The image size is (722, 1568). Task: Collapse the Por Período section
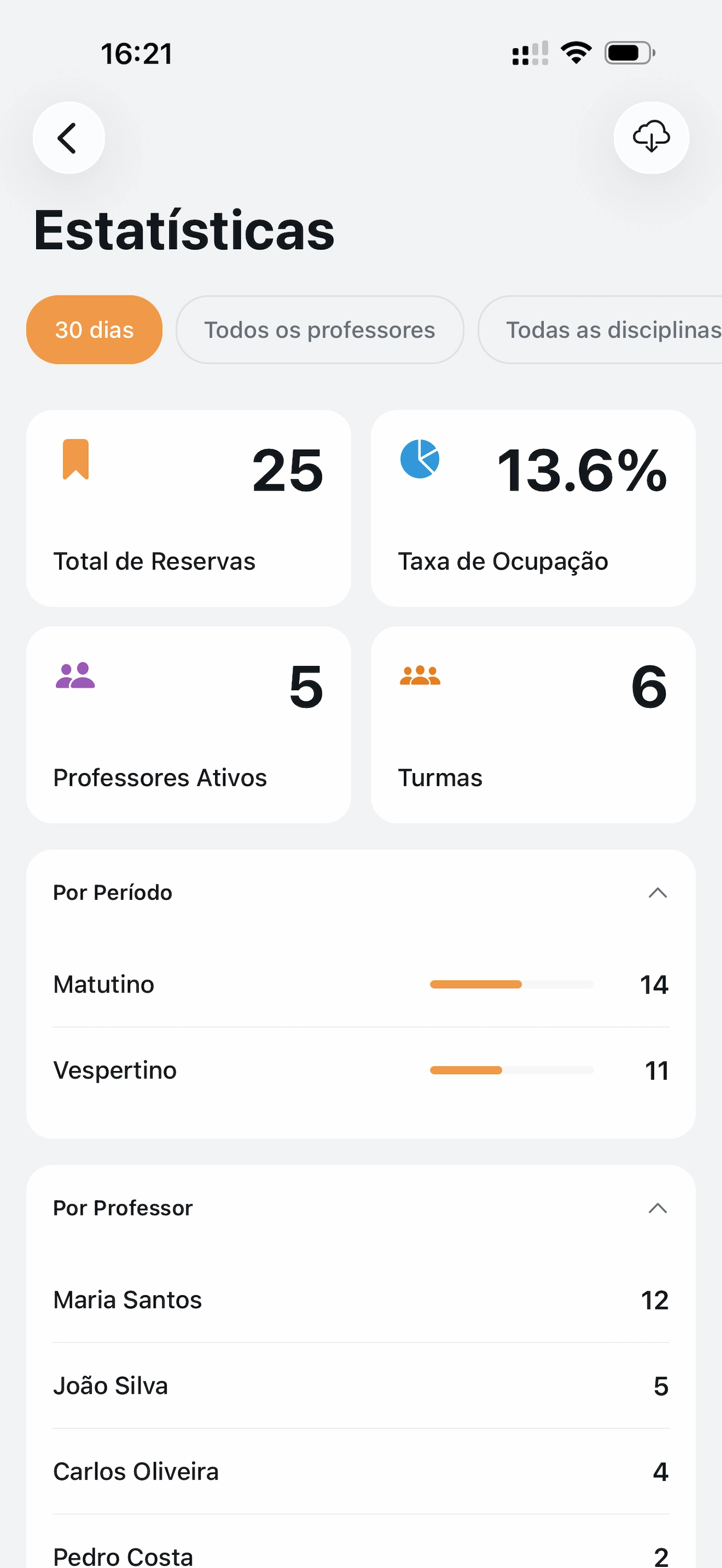pos(657,892)
